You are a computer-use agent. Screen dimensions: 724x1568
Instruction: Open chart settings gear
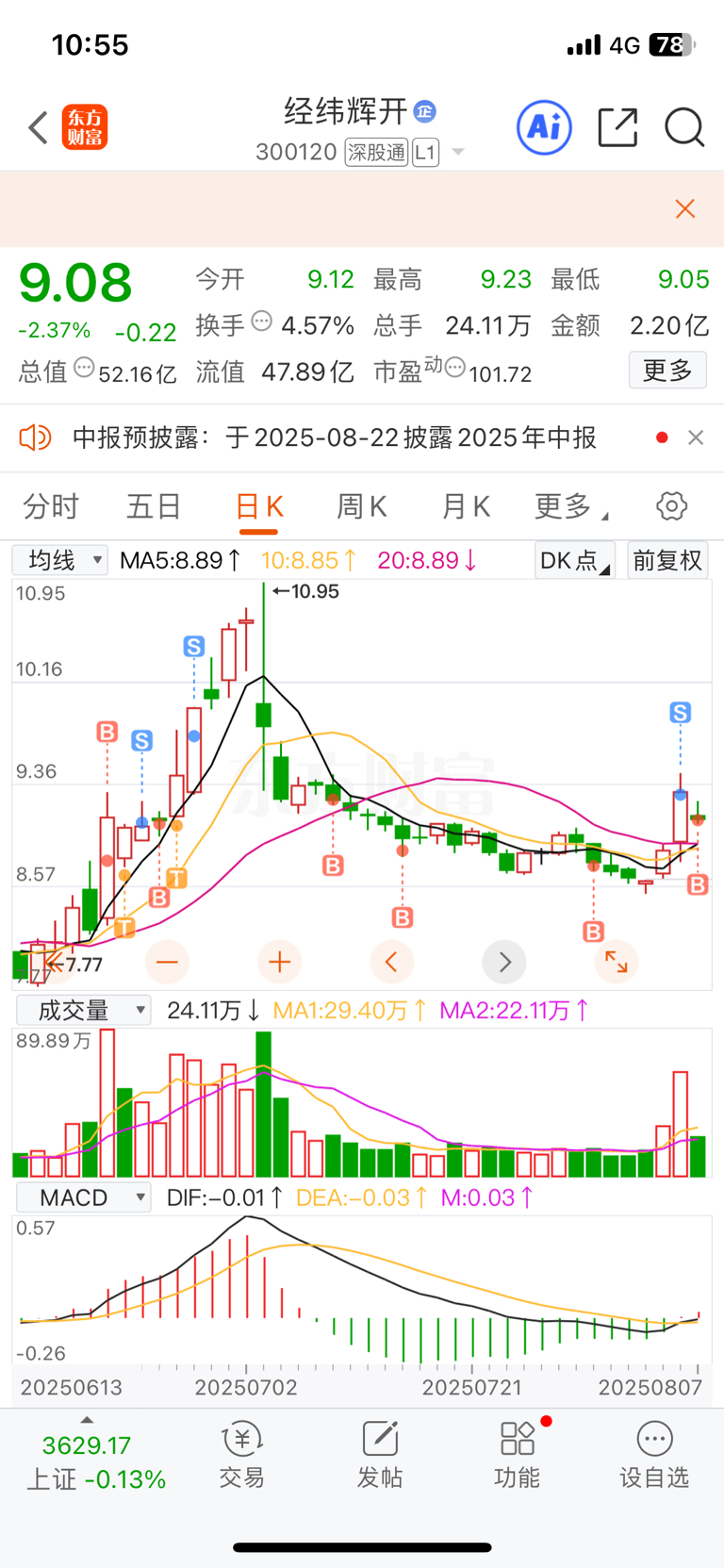pos(671,506)
